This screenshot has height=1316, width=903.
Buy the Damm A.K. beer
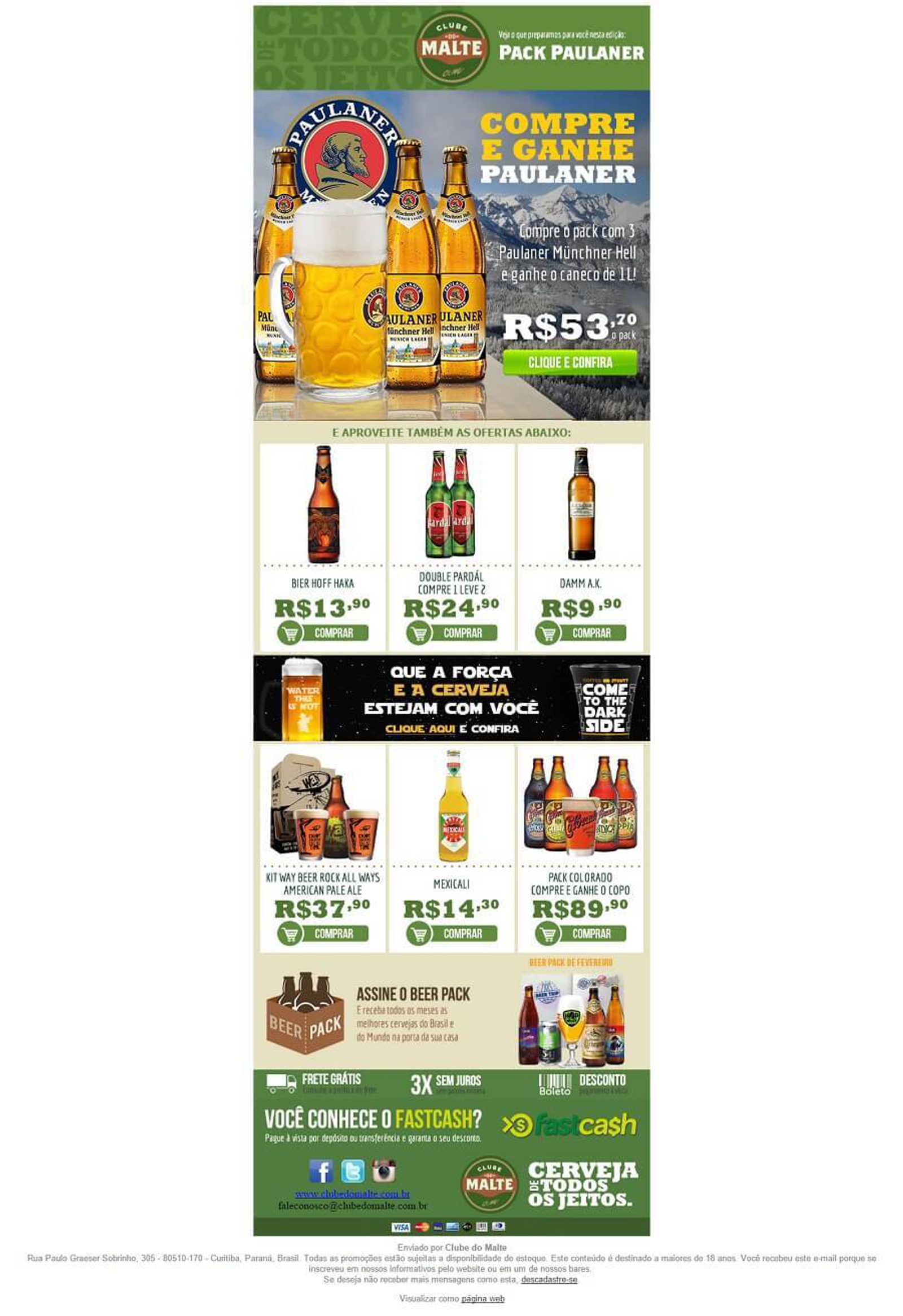pos(581,632)
